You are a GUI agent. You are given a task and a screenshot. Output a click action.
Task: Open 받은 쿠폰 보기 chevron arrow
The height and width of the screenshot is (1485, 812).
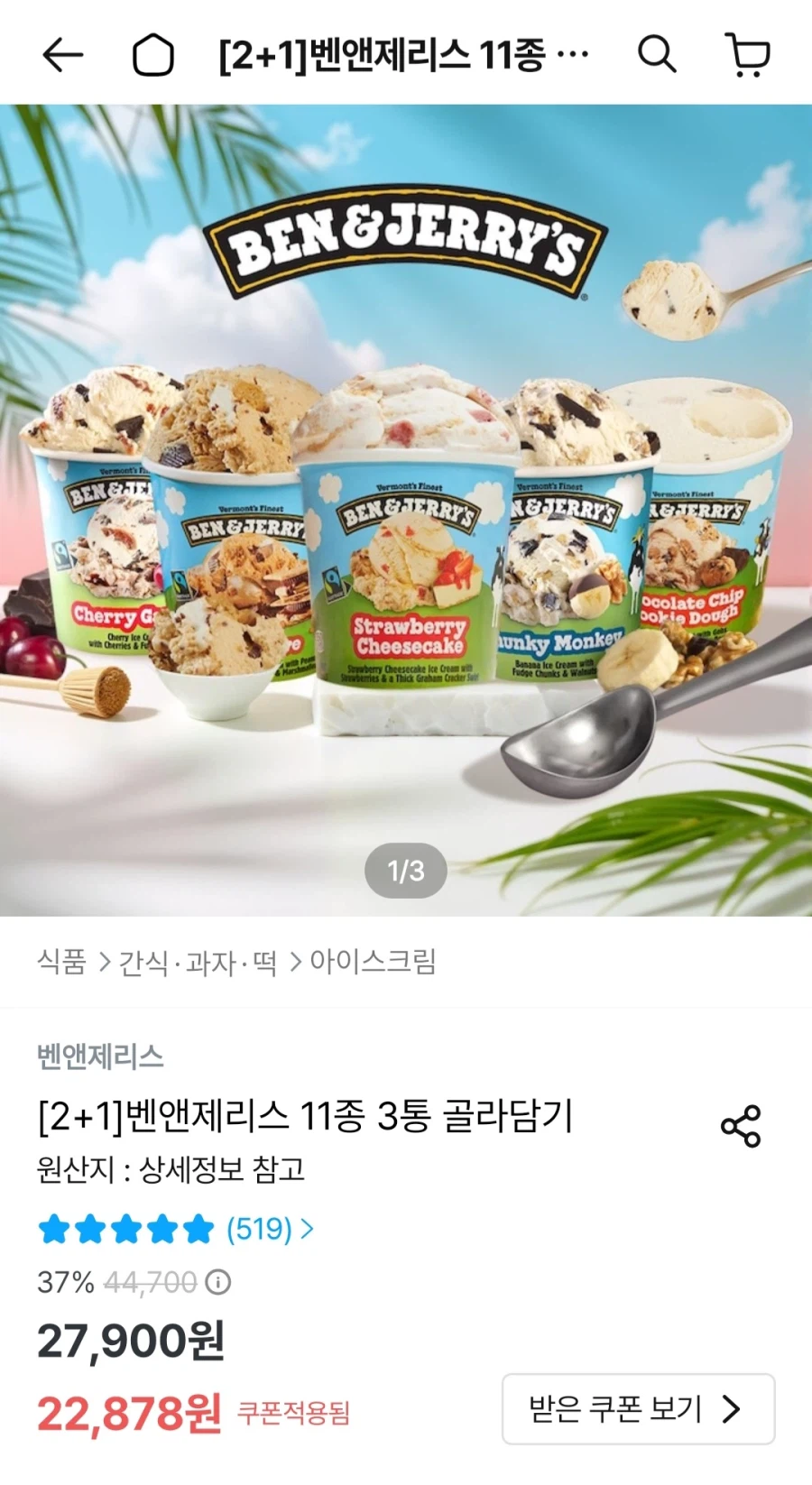733,1410
